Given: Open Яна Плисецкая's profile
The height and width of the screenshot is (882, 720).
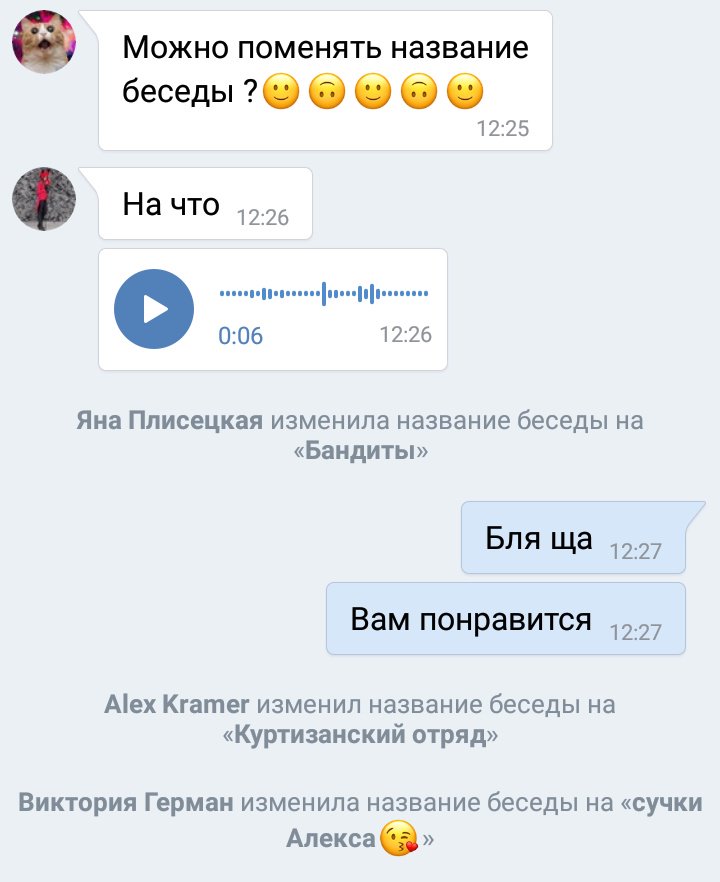Looking at the screenshot, I should (x=169, y=421).
